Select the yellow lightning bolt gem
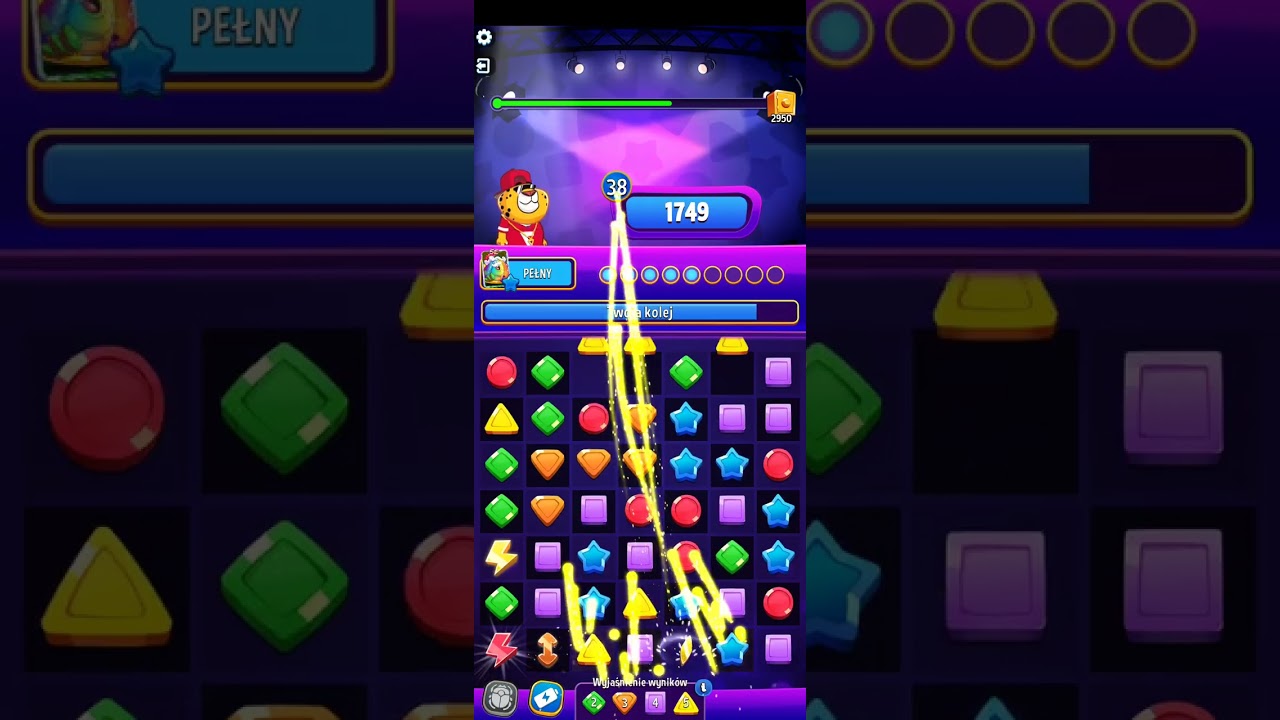This screenshot has height=720, width=1280. [x=501, y=557]
